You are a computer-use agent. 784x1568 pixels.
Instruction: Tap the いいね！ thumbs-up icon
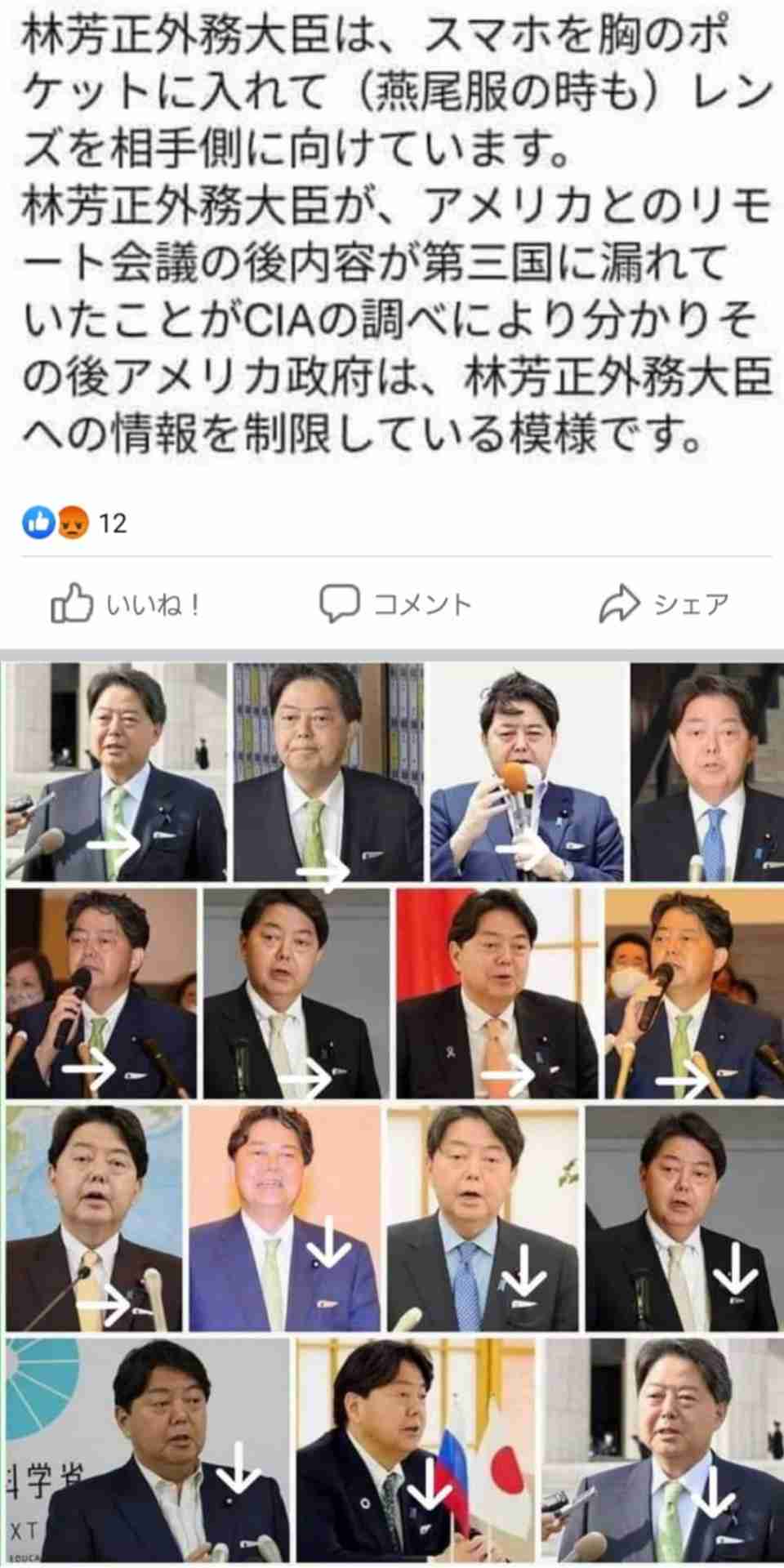[x=73, y=603]
